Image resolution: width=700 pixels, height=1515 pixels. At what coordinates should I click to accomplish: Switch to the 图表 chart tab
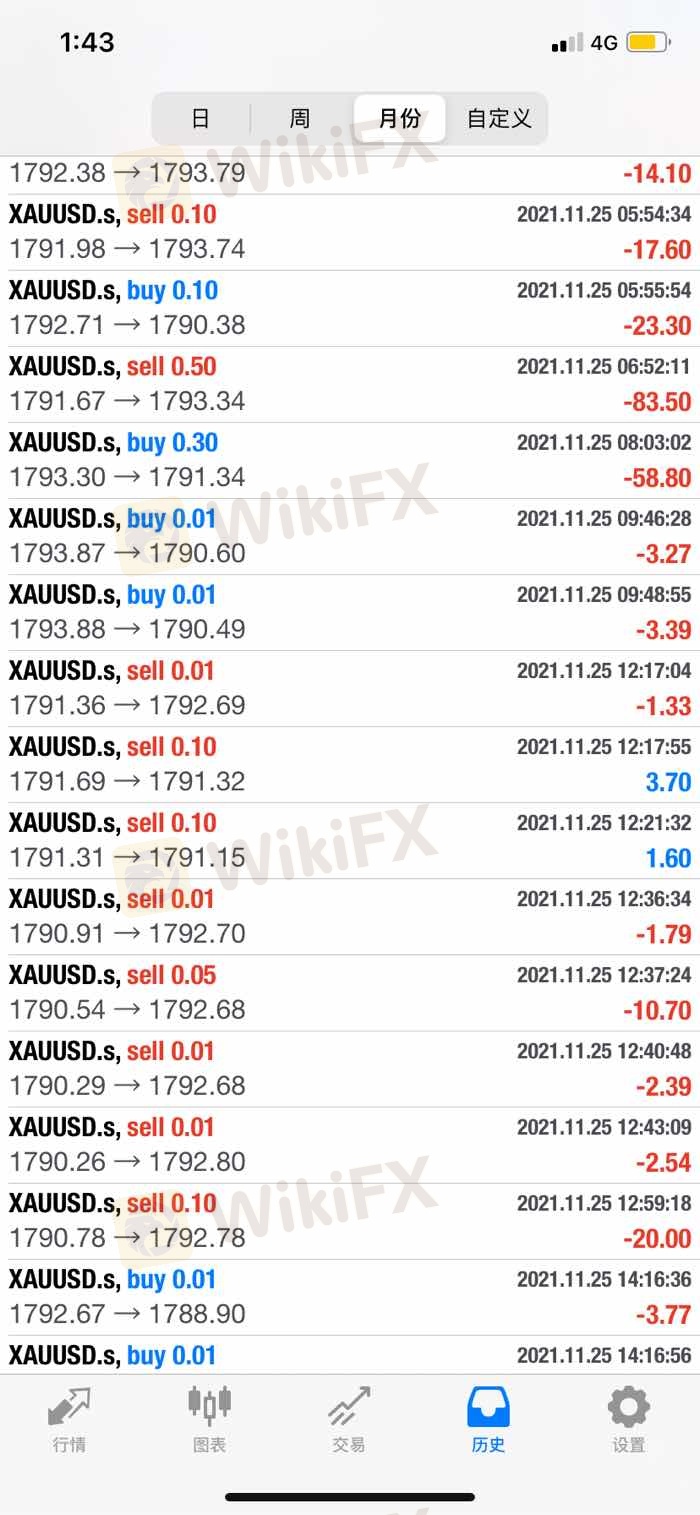click(x=209, y=1420)
